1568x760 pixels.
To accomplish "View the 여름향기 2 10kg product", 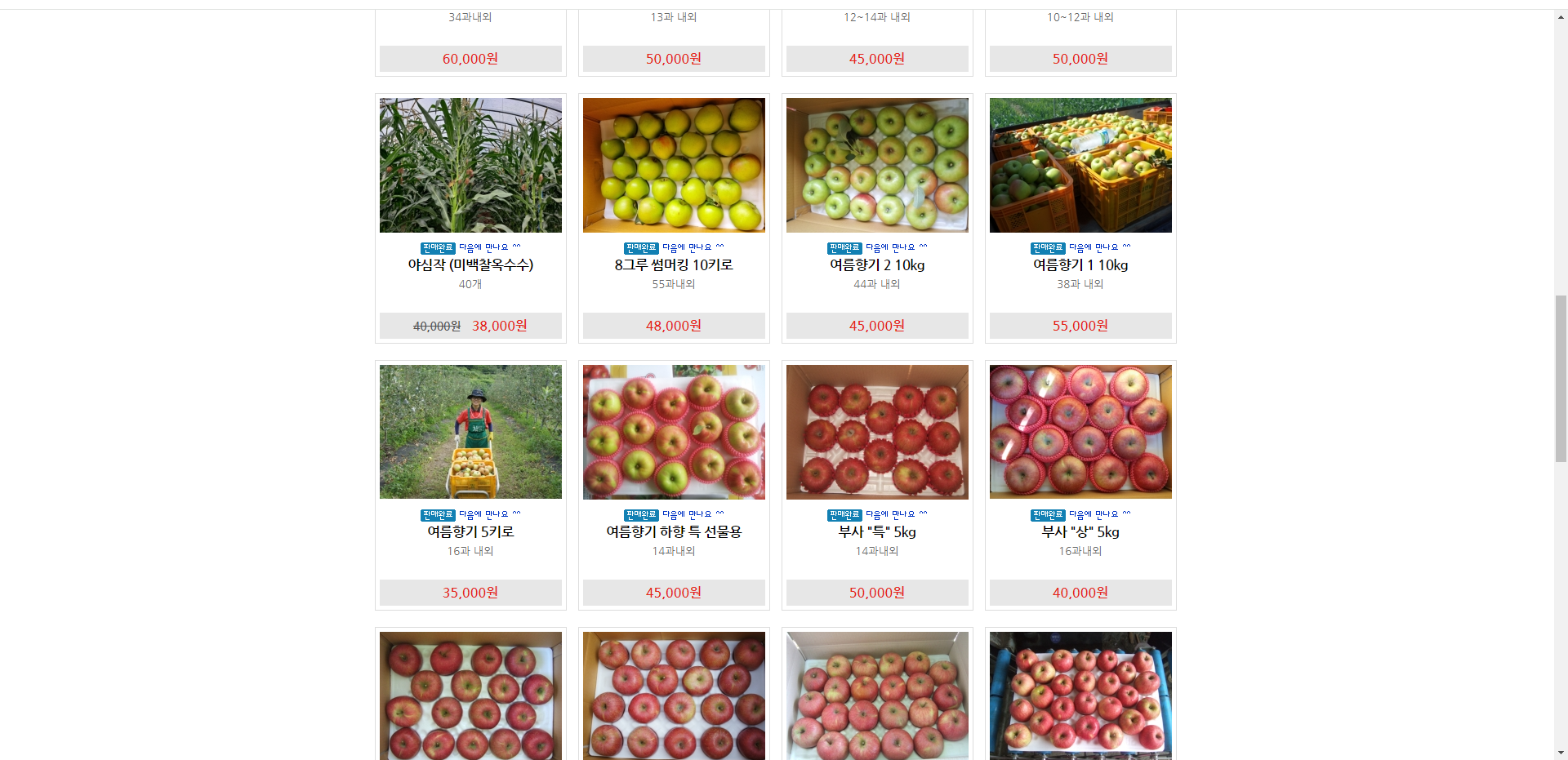I will point(877,264).
